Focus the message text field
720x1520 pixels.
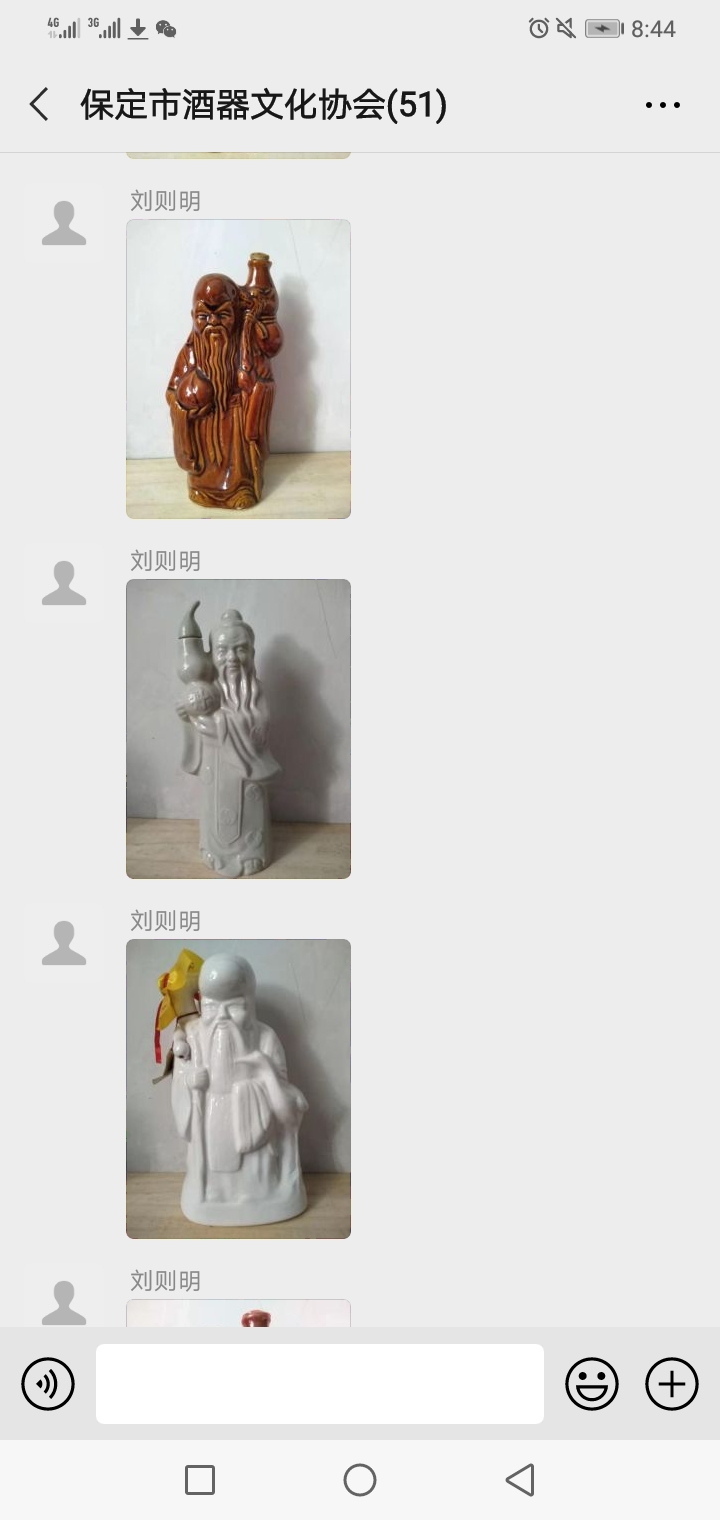[x=320, y=1384]
